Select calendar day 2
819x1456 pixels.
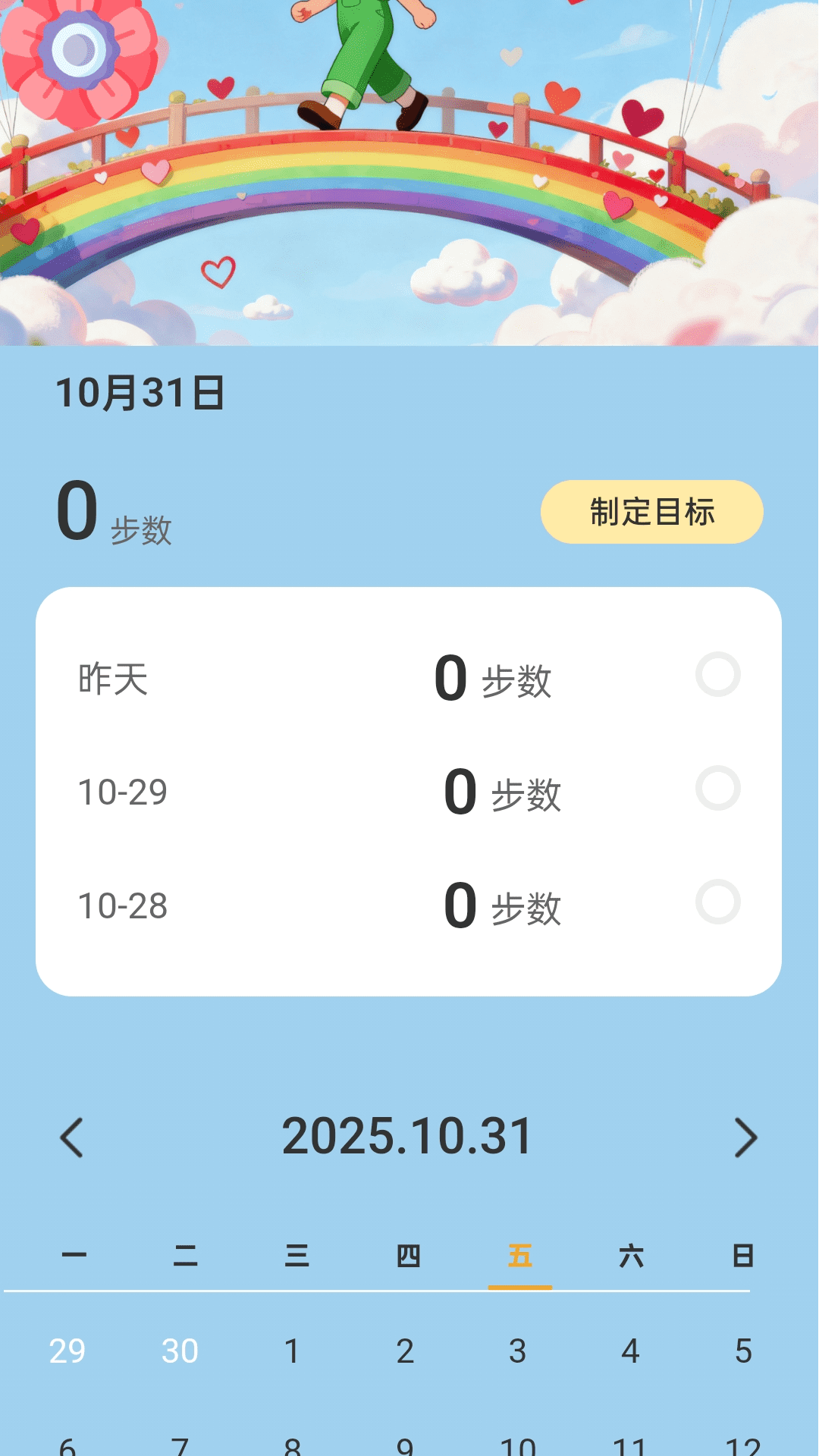[x=405, y=1351]
